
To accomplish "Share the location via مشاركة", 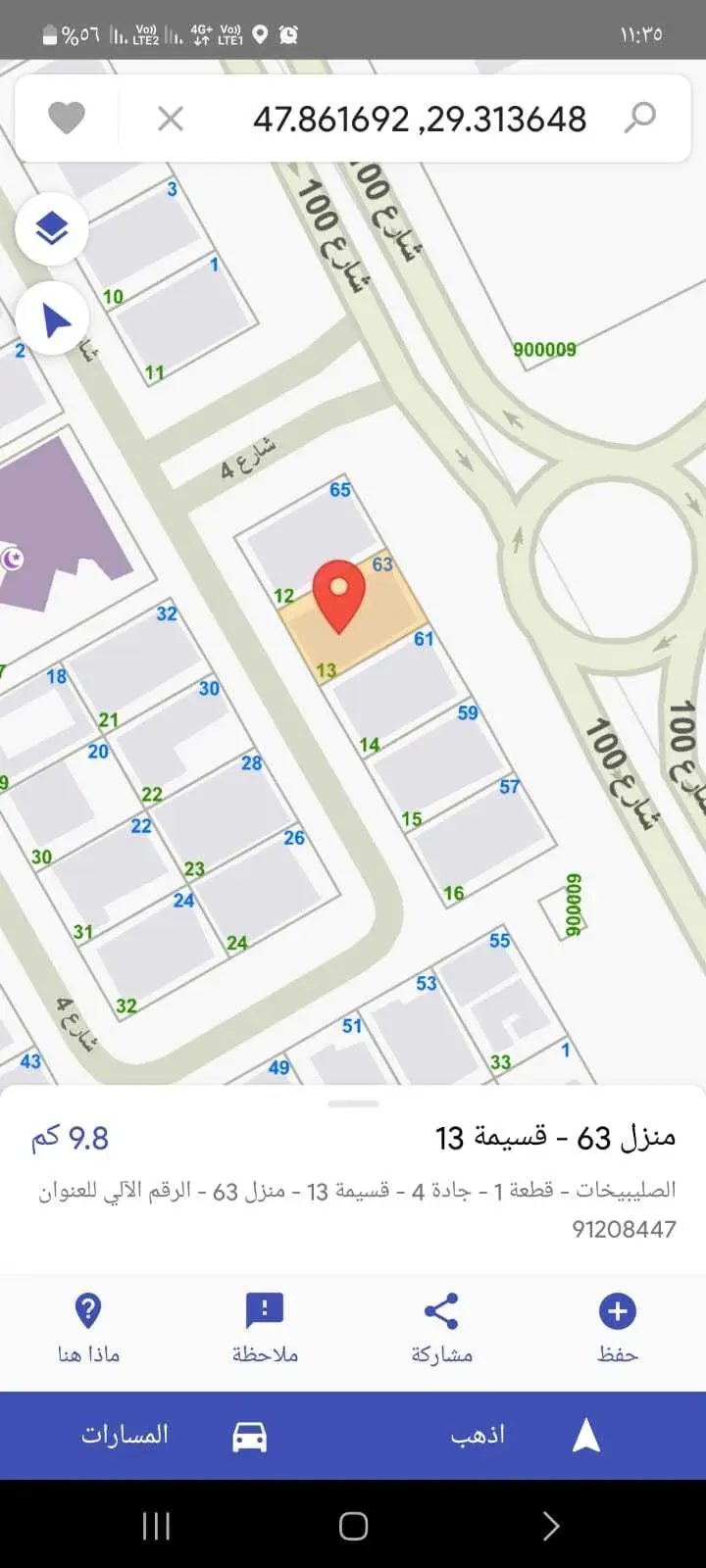I will pyautogui.click(x=441, y=1328).
